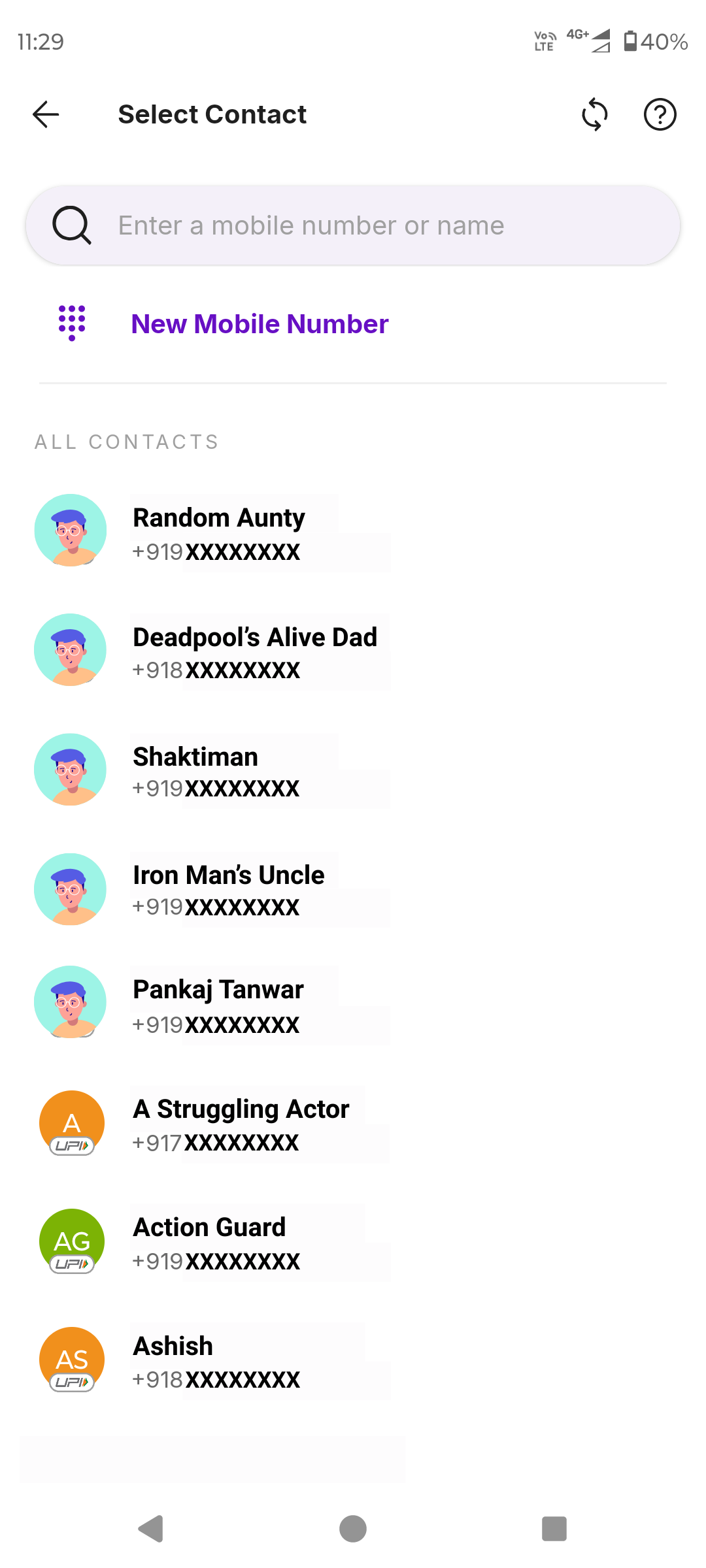Open the recent apps view

(554, 1529)
